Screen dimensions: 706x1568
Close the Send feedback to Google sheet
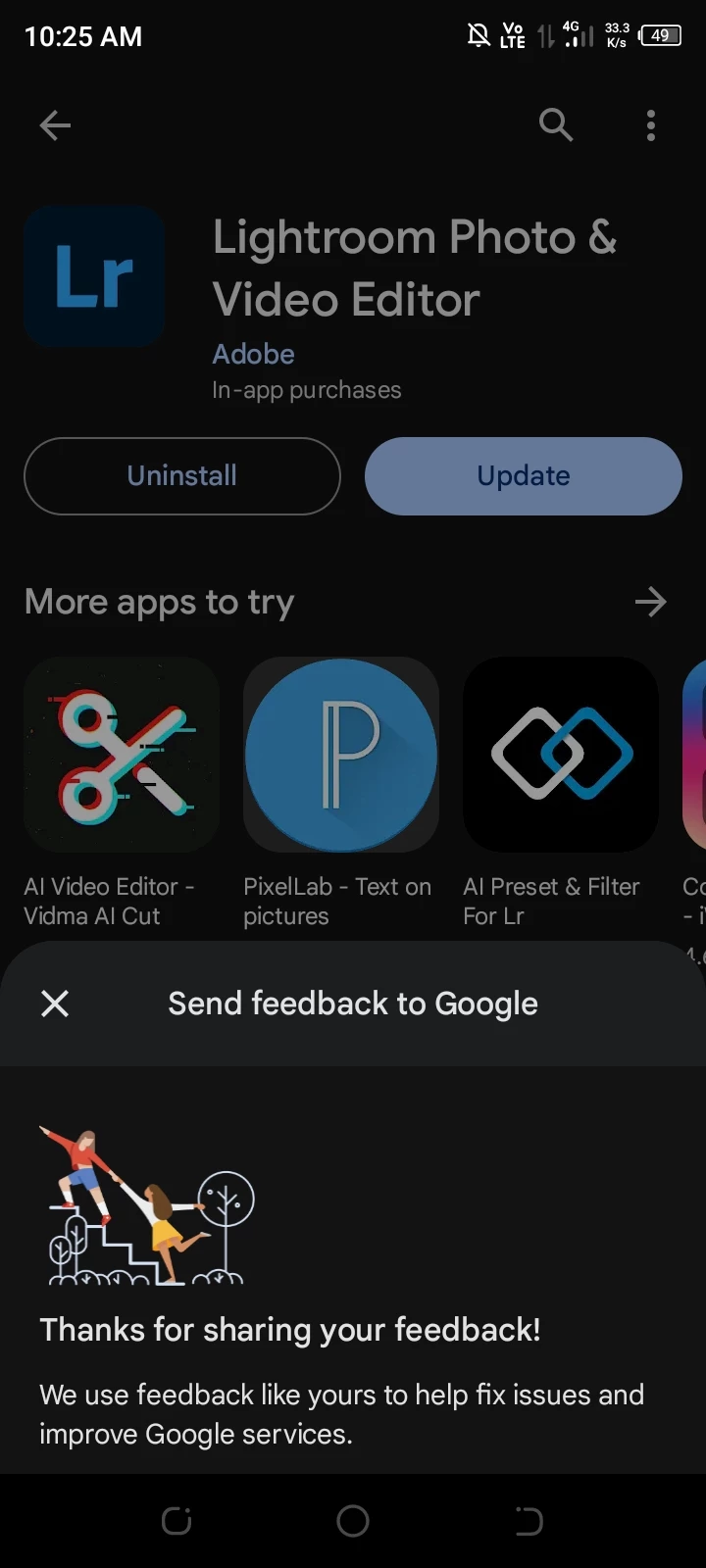[55, 1004]
